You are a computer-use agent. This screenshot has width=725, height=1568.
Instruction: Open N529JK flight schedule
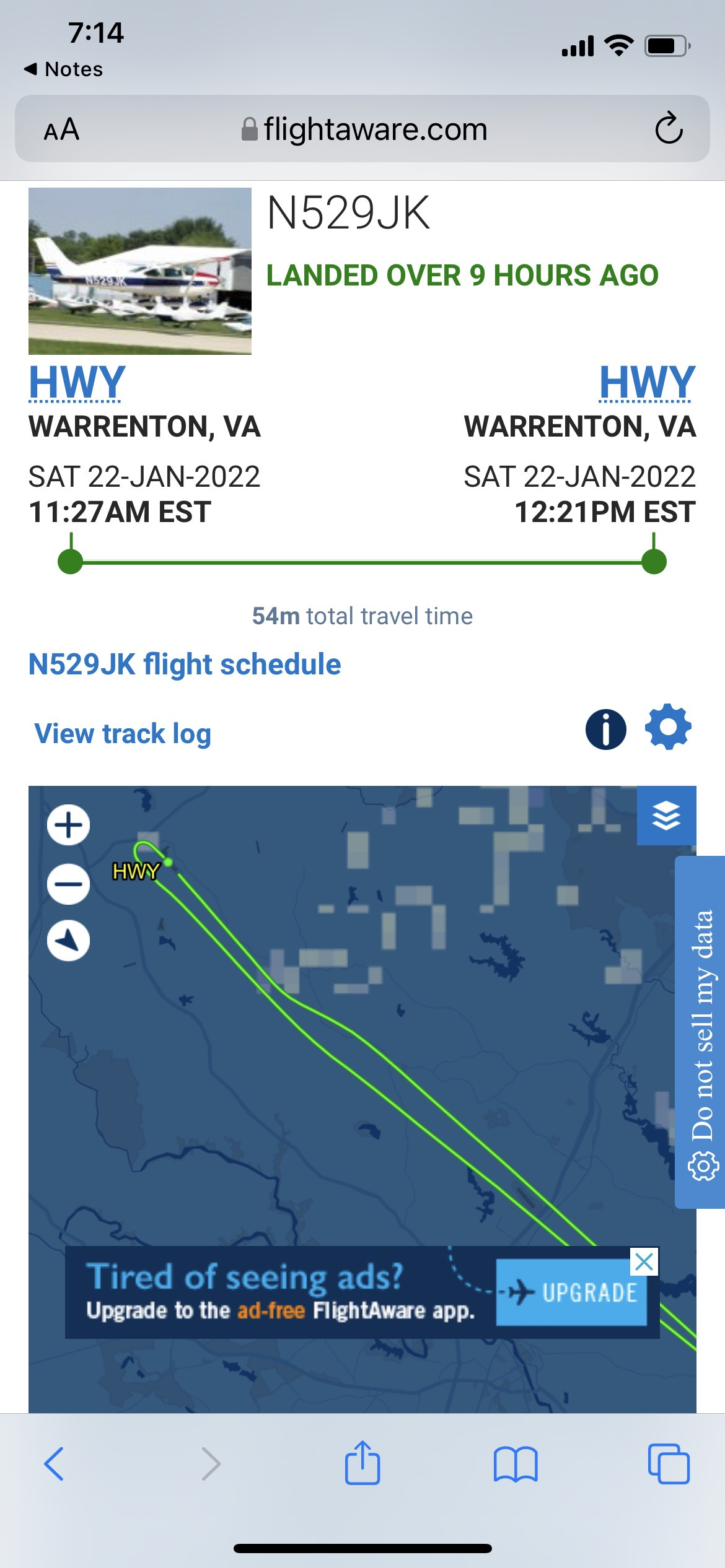[185, 664]
